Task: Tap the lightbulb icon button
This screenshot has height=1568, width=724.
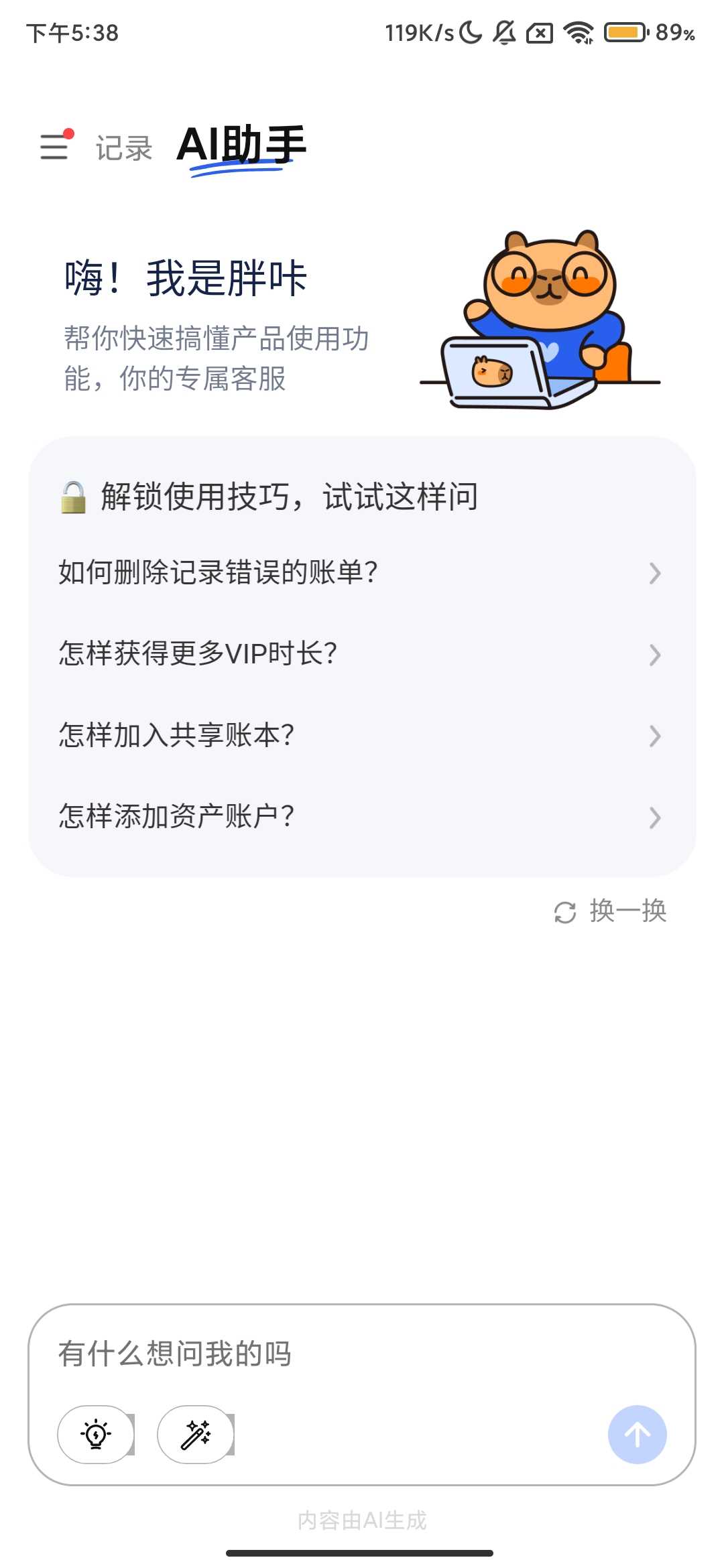Action: click(x=96, y=1435)
